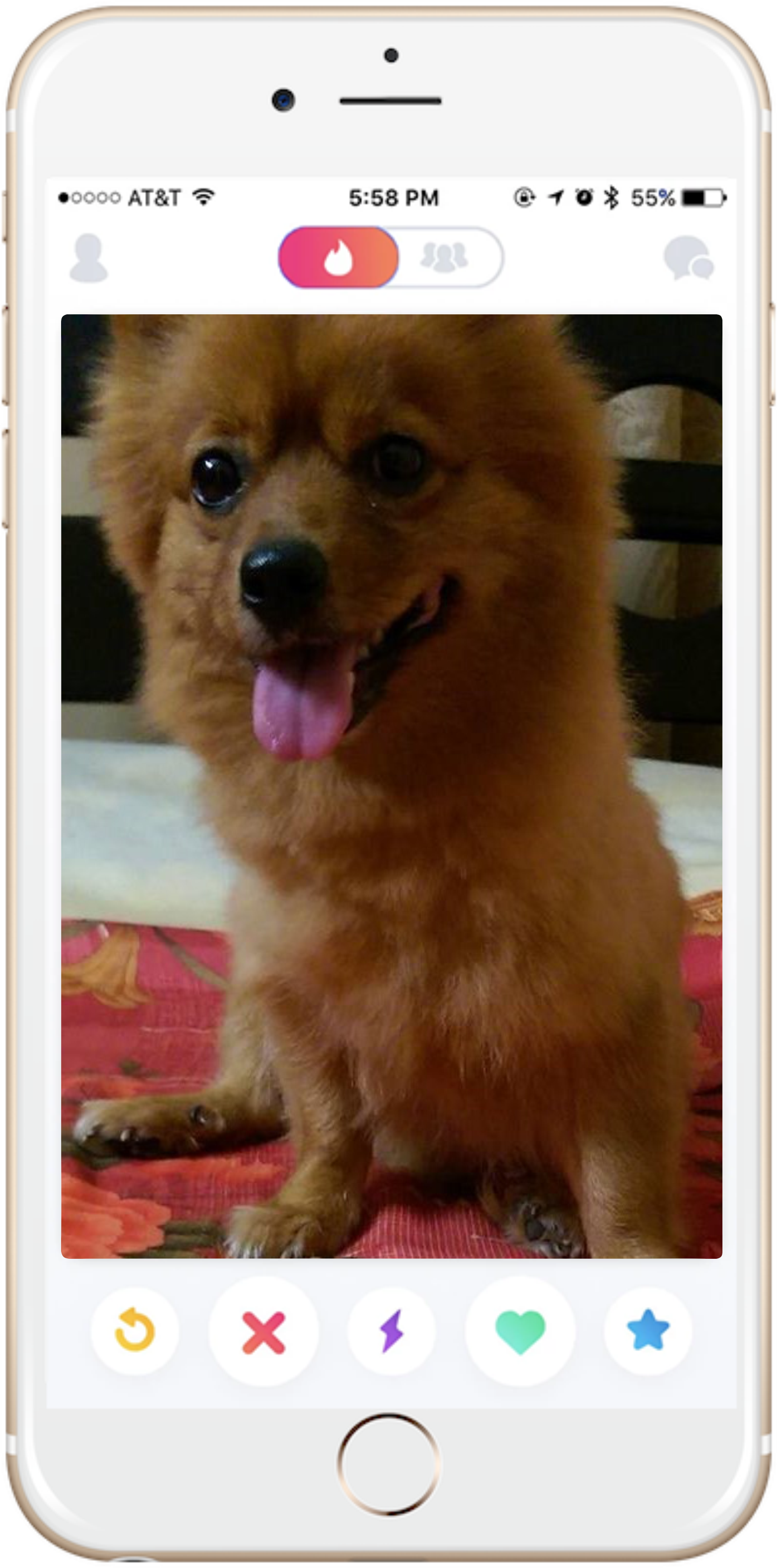Screen dimensions: 777x1568
Task: Open the dog's profile card
Action: click(x=391, y=785)
